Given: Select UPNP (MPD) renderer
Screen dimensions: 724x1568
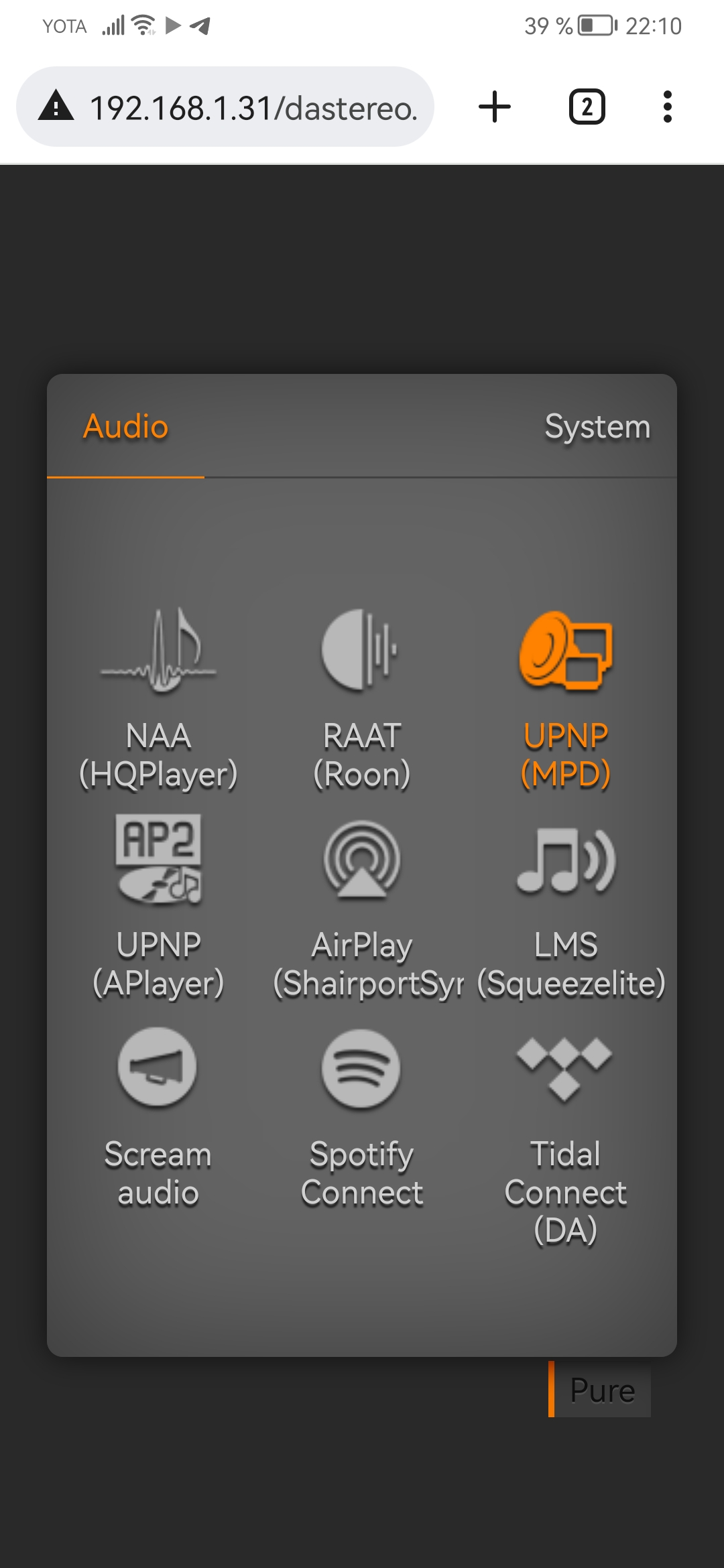Looking at the screenshot, I should click(x=565, y=697).
